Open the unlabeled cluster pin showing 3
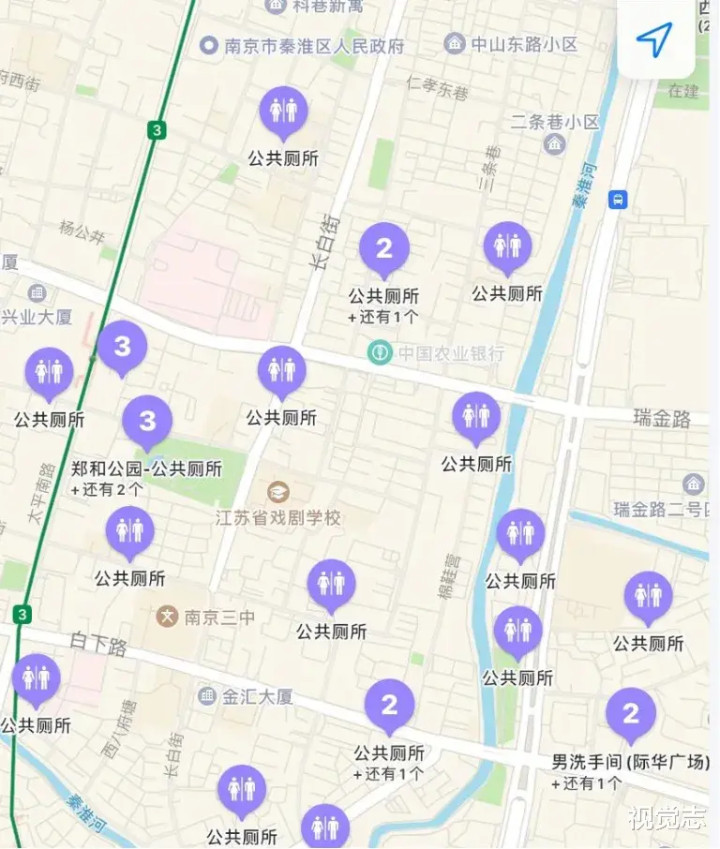 122,347
